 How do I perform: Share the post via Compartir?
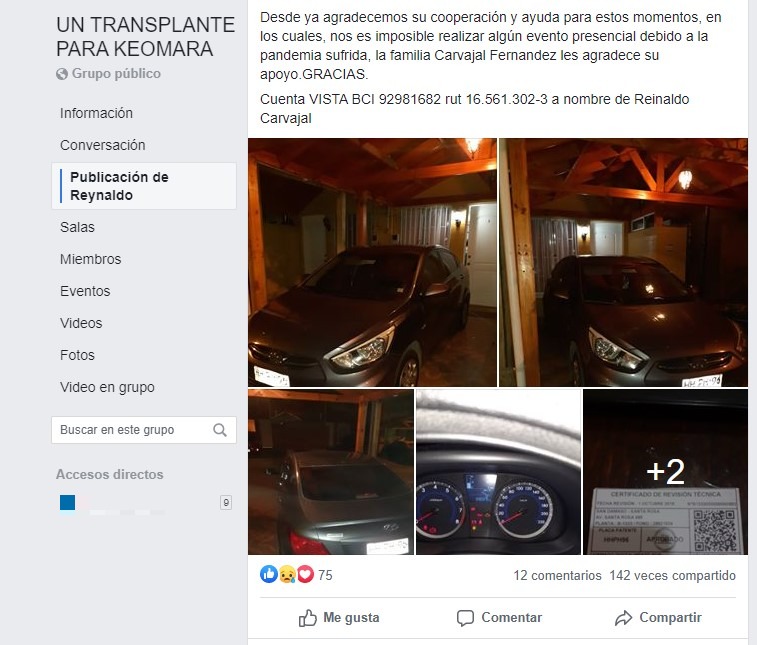pyautogui.click(x=658, y=618)
